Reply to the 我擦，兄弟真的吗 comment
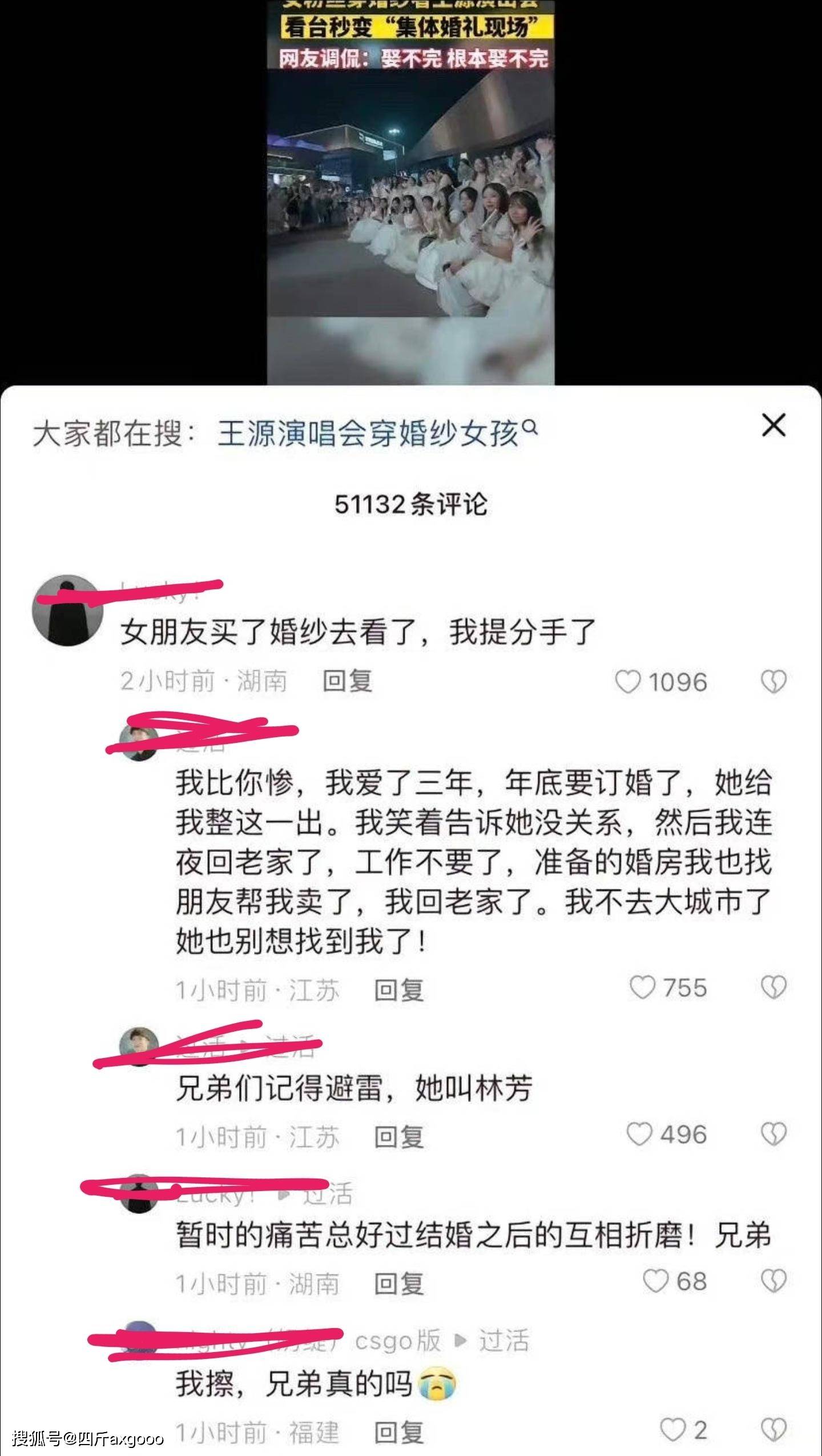Viewport: 822px width, 1456px height. [x=398, y=1432]
